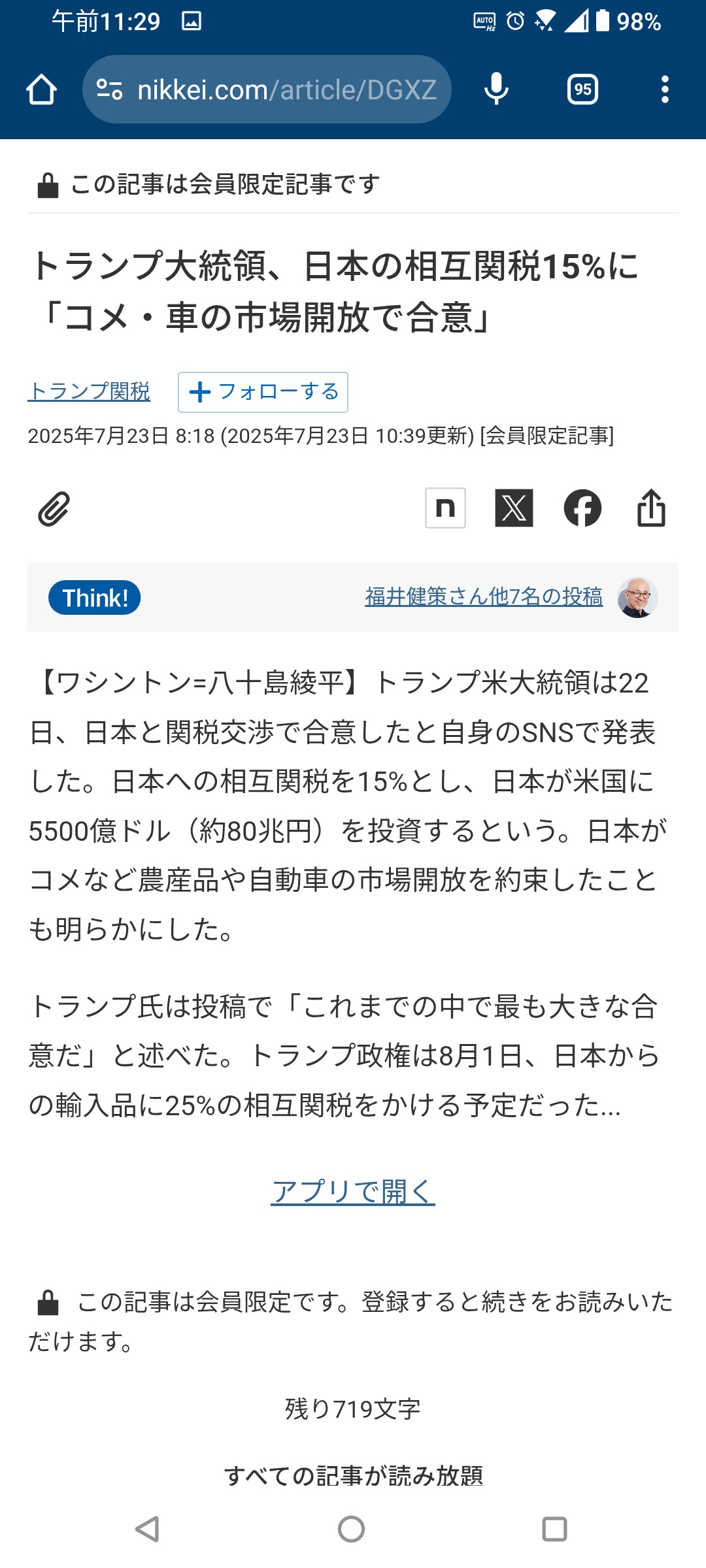Tap the browser home icon
The height and width of the screenshot is (1568, 706).
pyautogui.click(x=41, y=90)
